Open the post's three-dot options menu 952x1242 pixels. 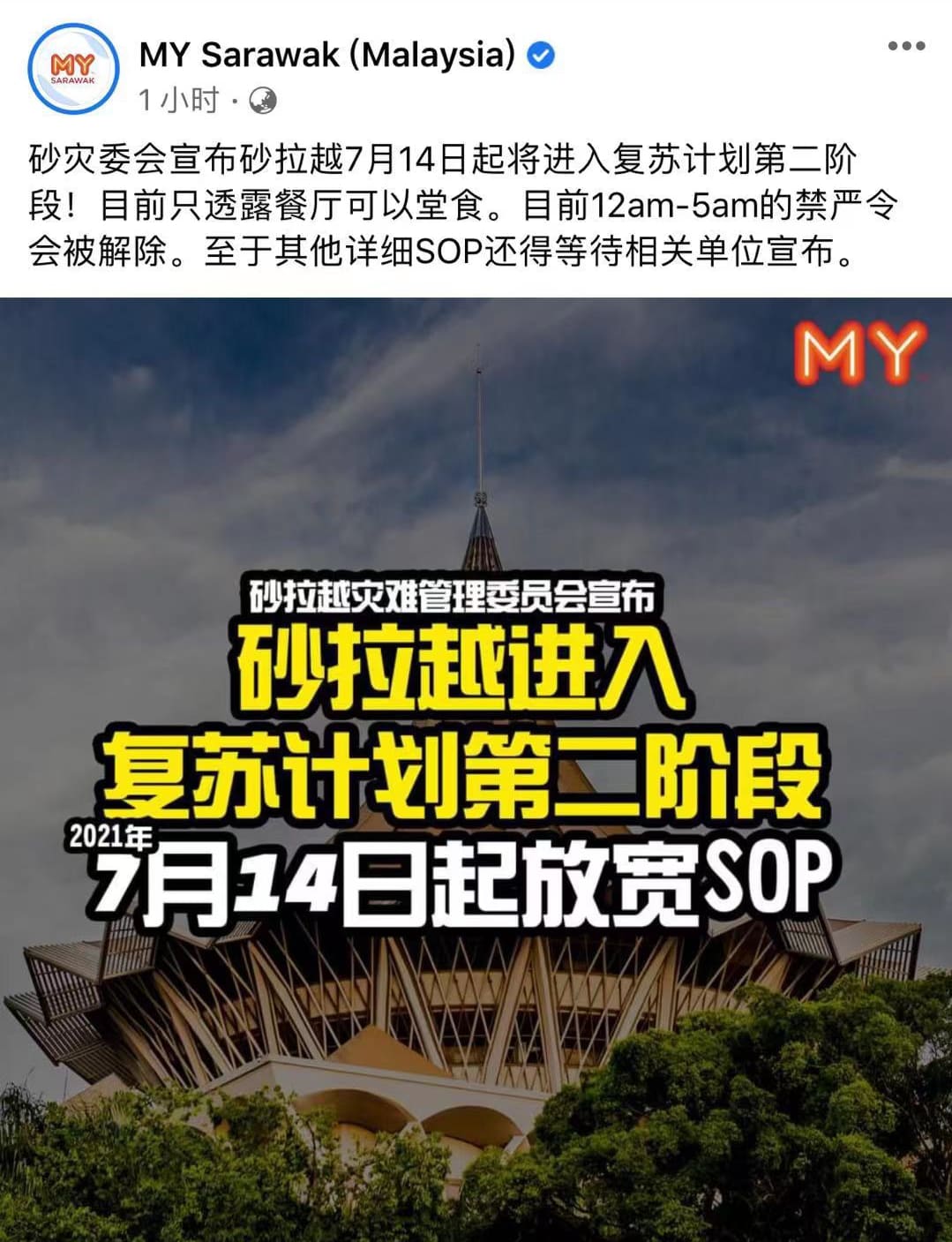905,46
